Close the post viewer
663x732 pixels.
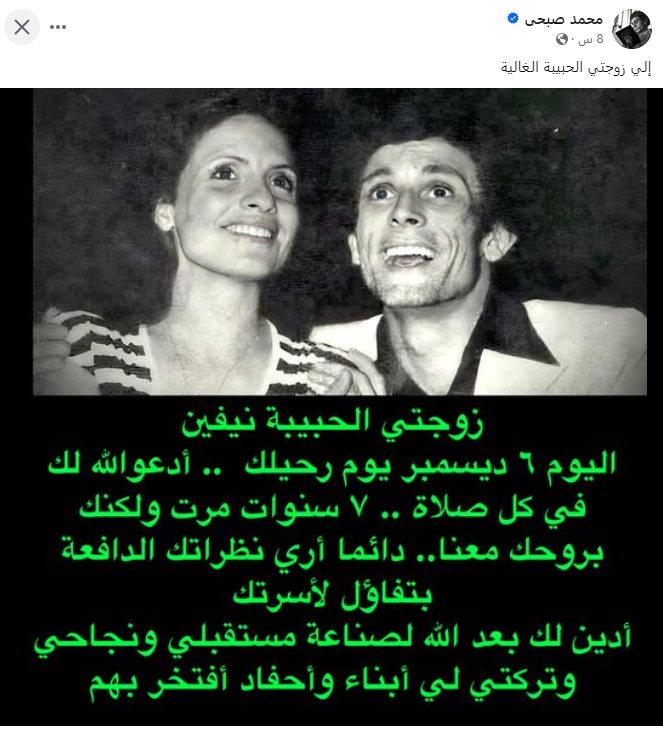[22, 27]
